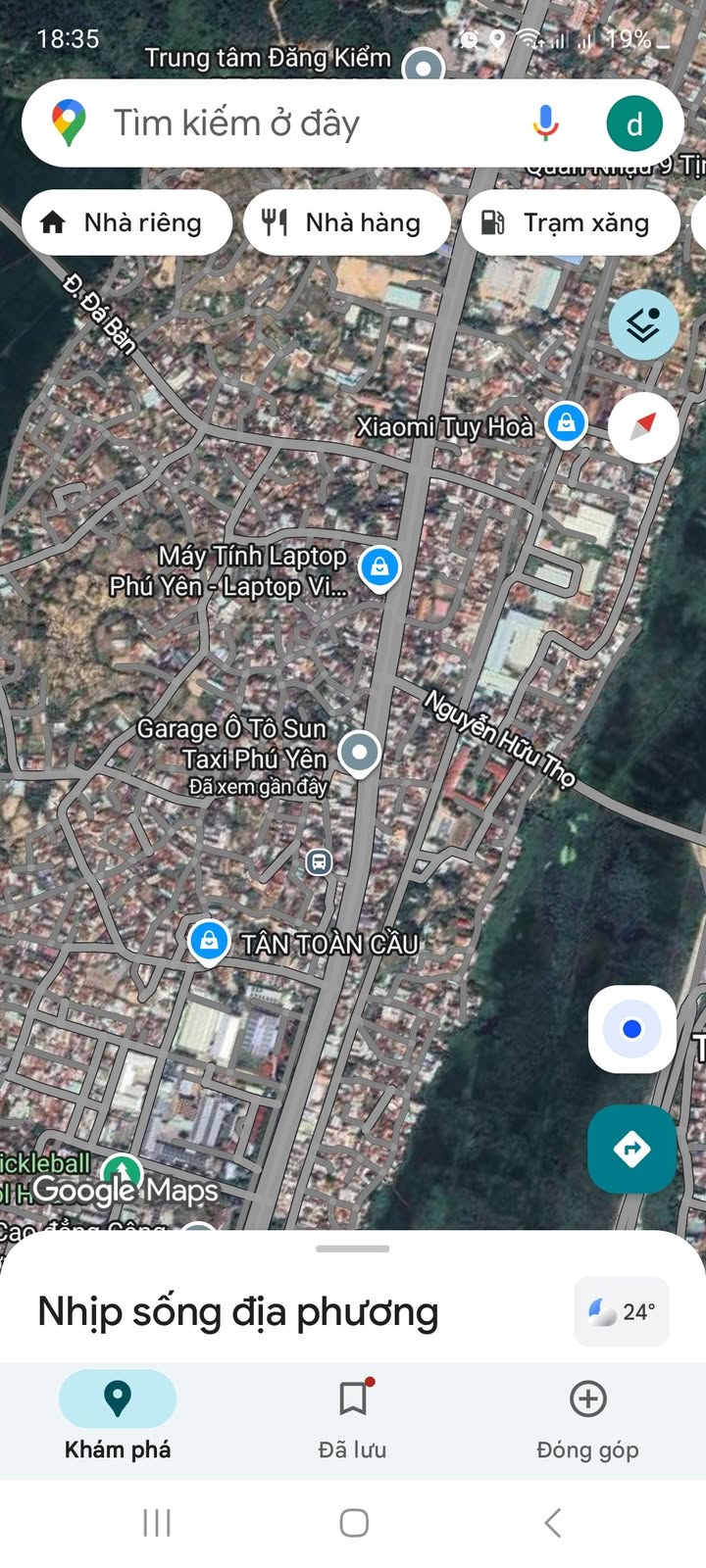Open the account profile avatar
Screen dimensions: 706x1568
coord(634,123)
